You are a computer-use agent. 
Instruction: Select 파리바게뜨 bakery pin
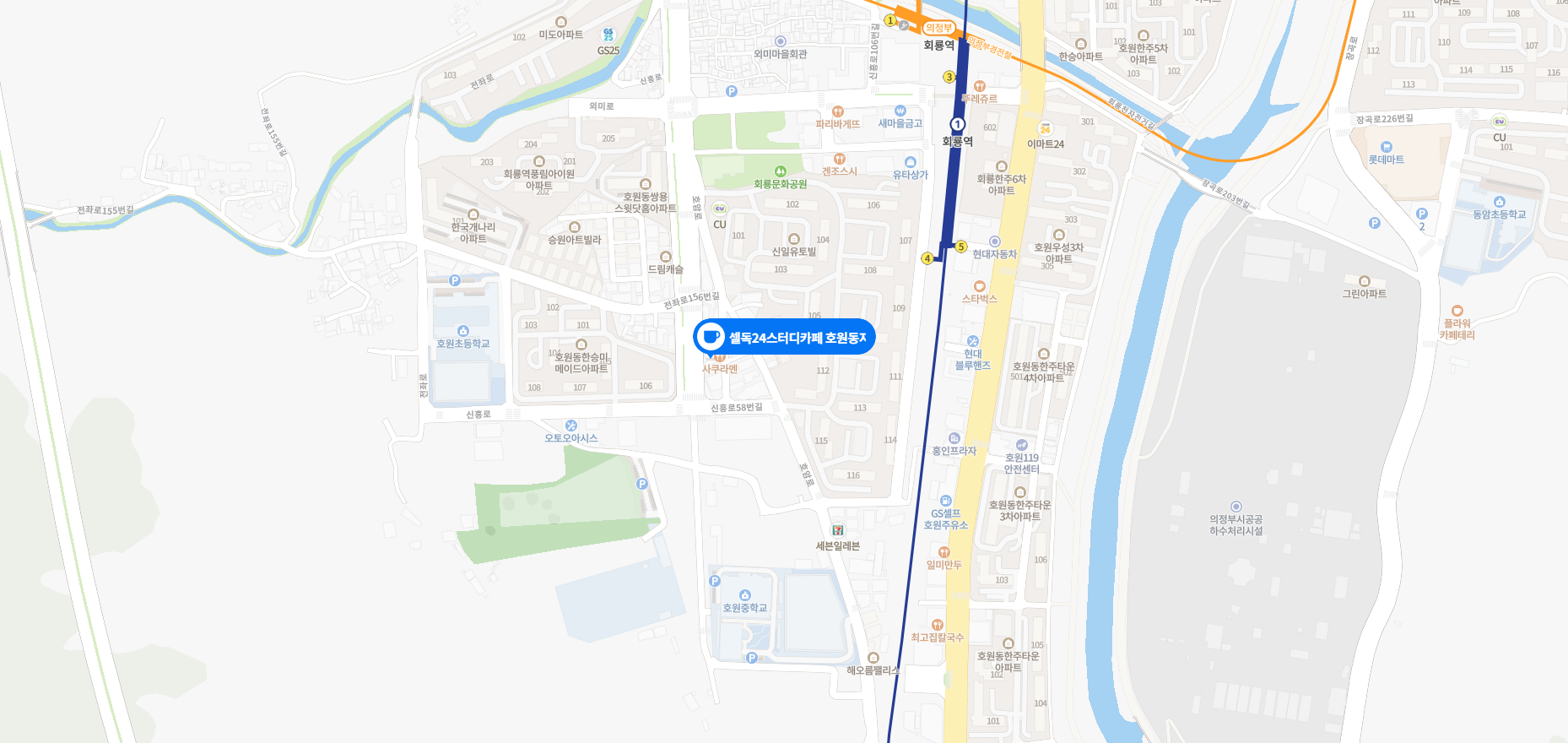pyautogui.click(x=837, y=111)
